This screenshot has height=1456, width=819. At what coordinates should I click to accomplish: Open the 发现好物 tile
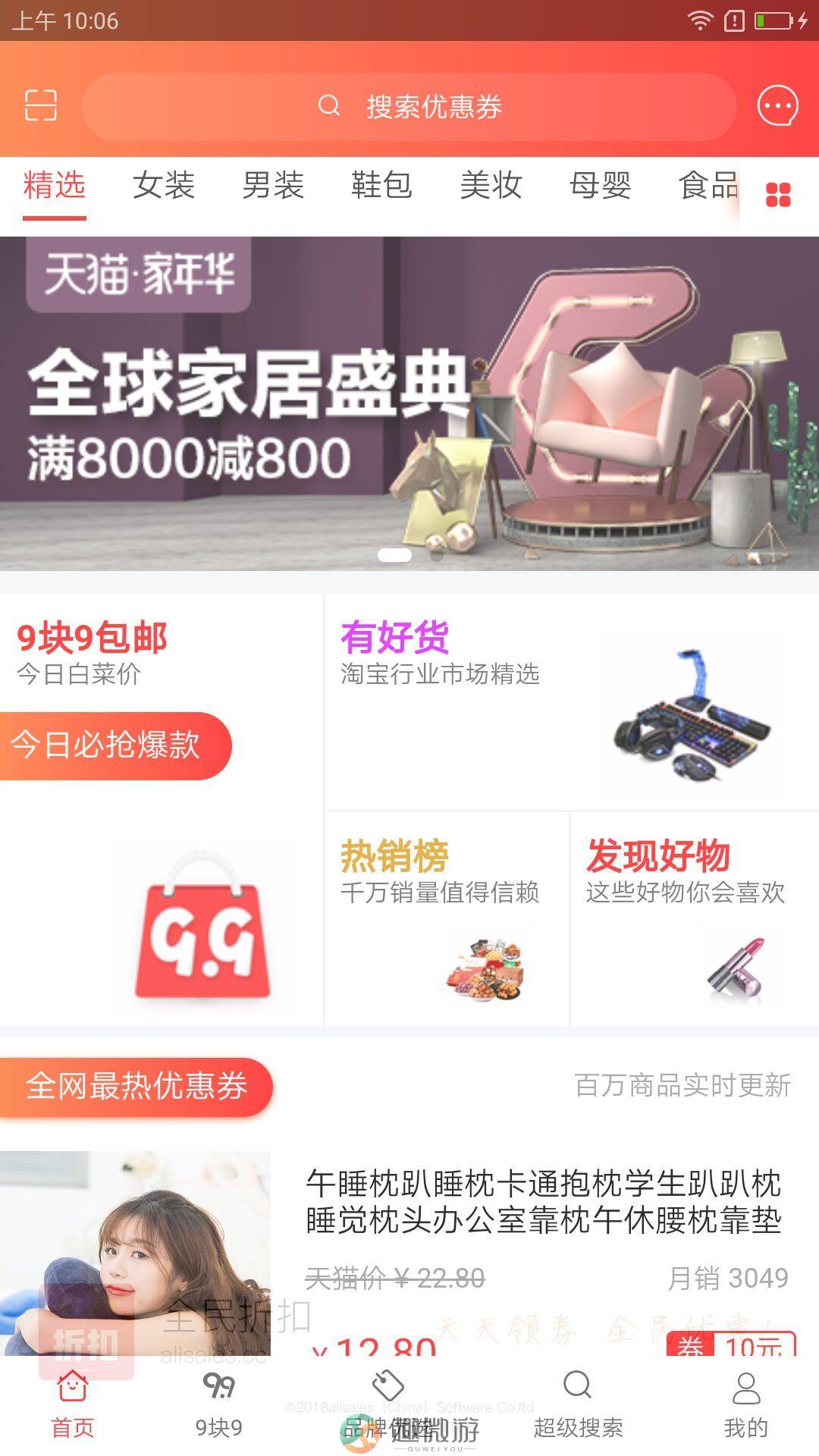694,919
